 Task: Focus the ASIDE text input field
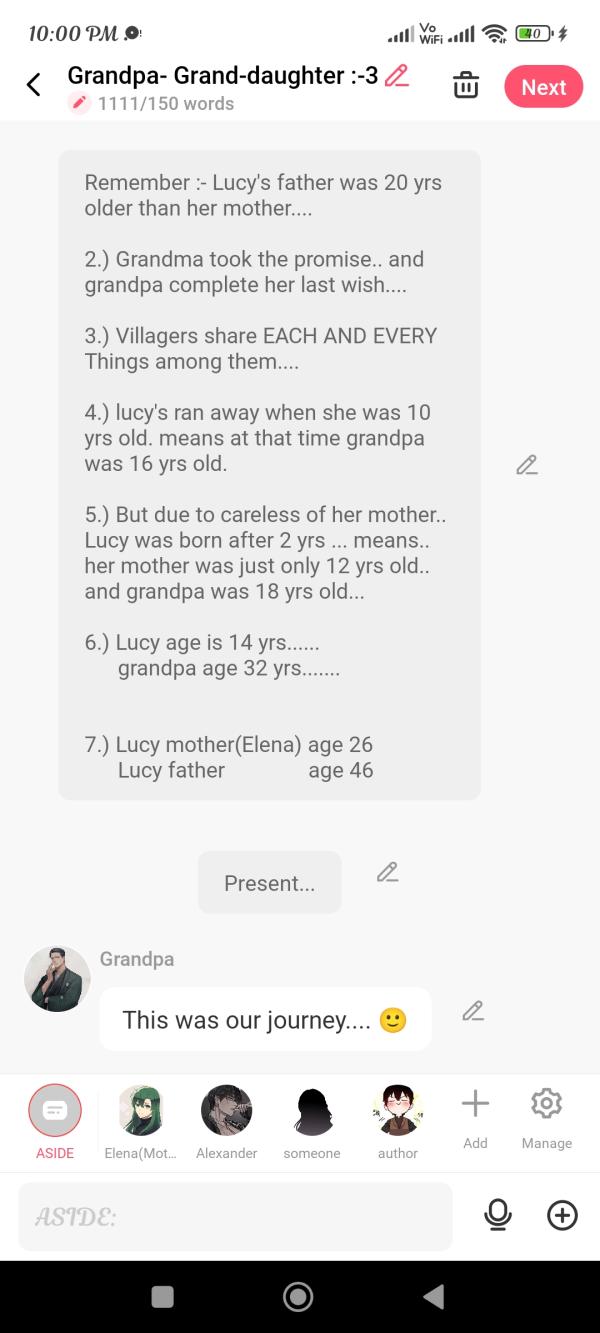(x=235, y=1216)
